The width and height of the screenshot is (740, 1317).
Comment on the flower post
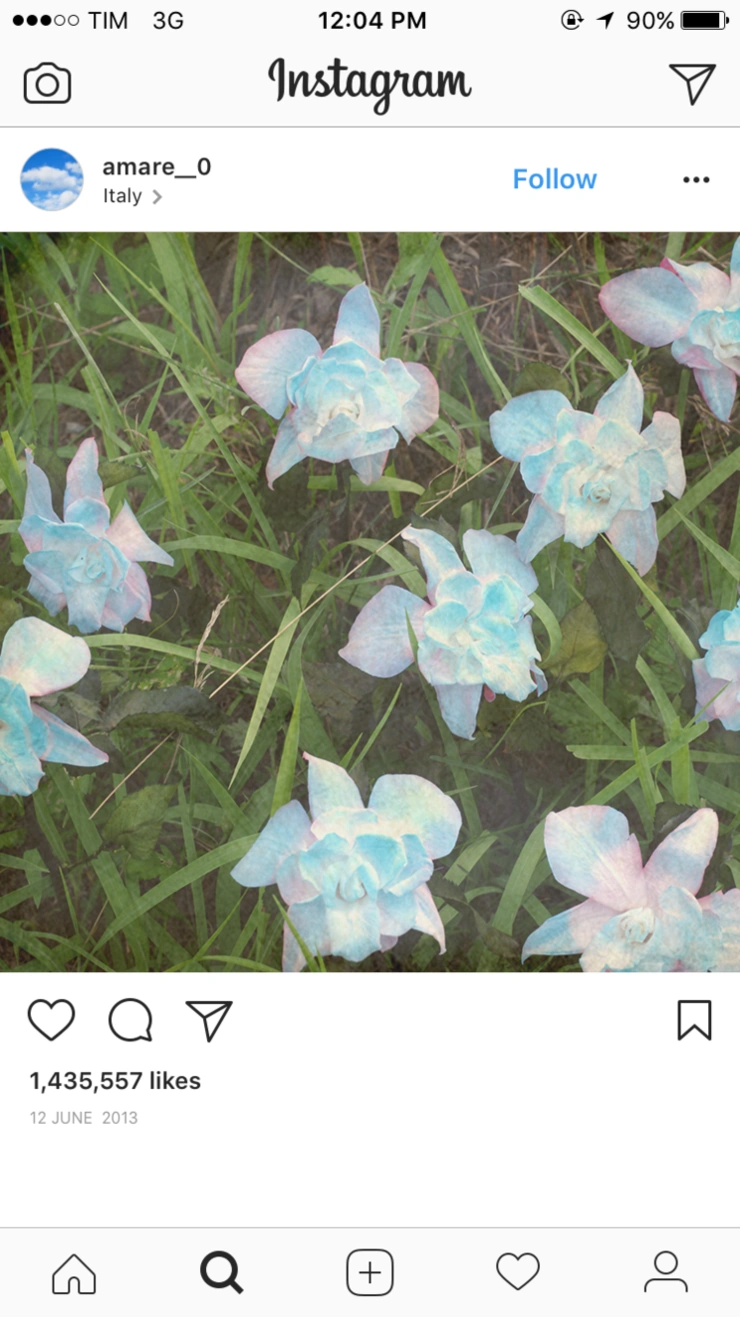[x=130, y=1021]
